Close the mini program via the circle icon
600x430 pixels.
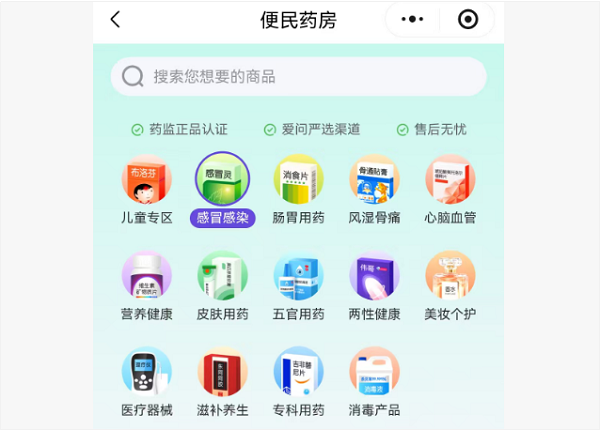click(x=467, y=19)
